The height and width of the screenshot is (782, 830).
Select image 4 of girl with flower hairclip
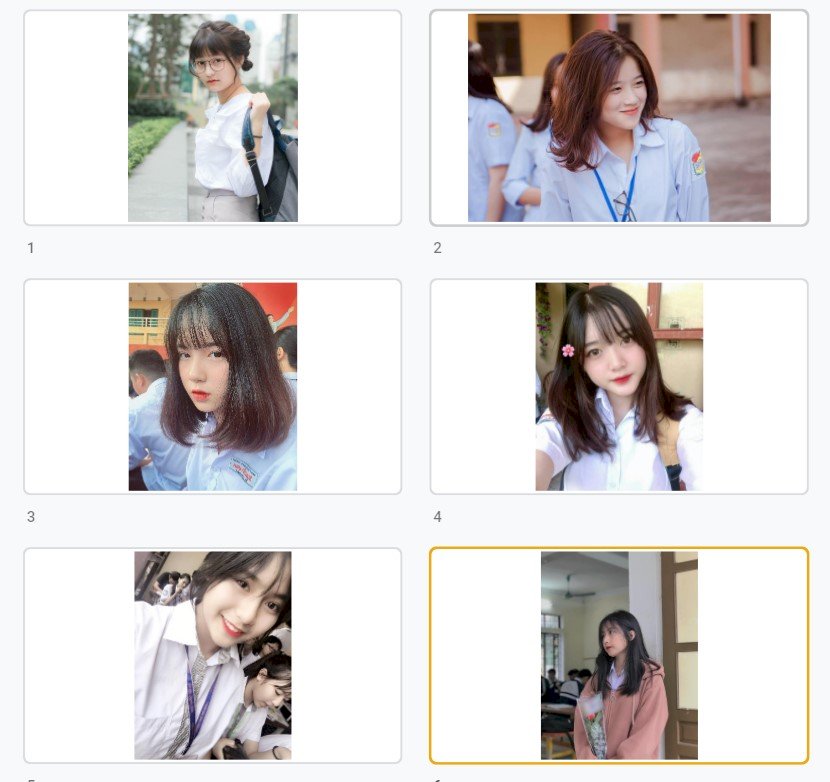click(619, 386)
